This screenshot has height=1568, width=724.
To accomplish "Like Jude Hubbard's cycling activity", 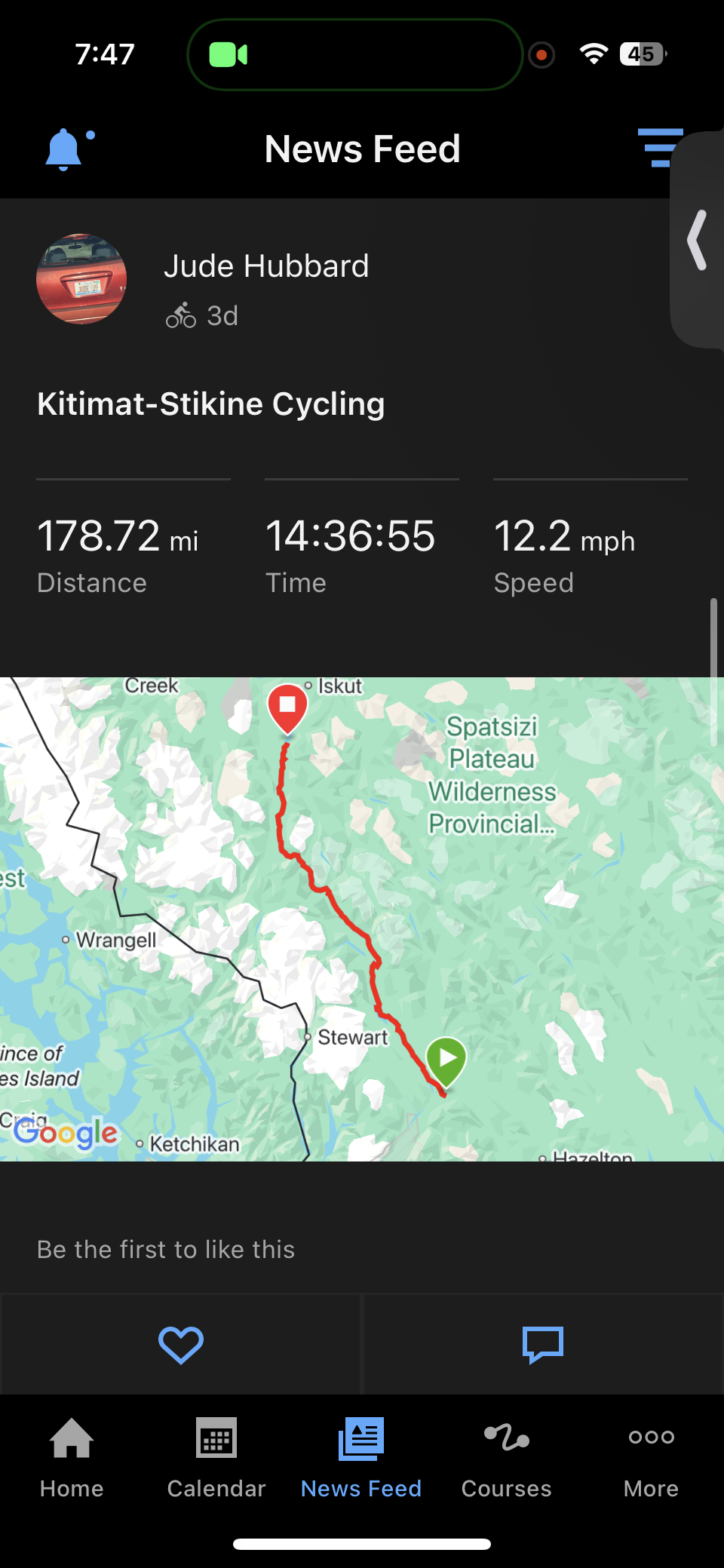I will (x=181, y=1345).
